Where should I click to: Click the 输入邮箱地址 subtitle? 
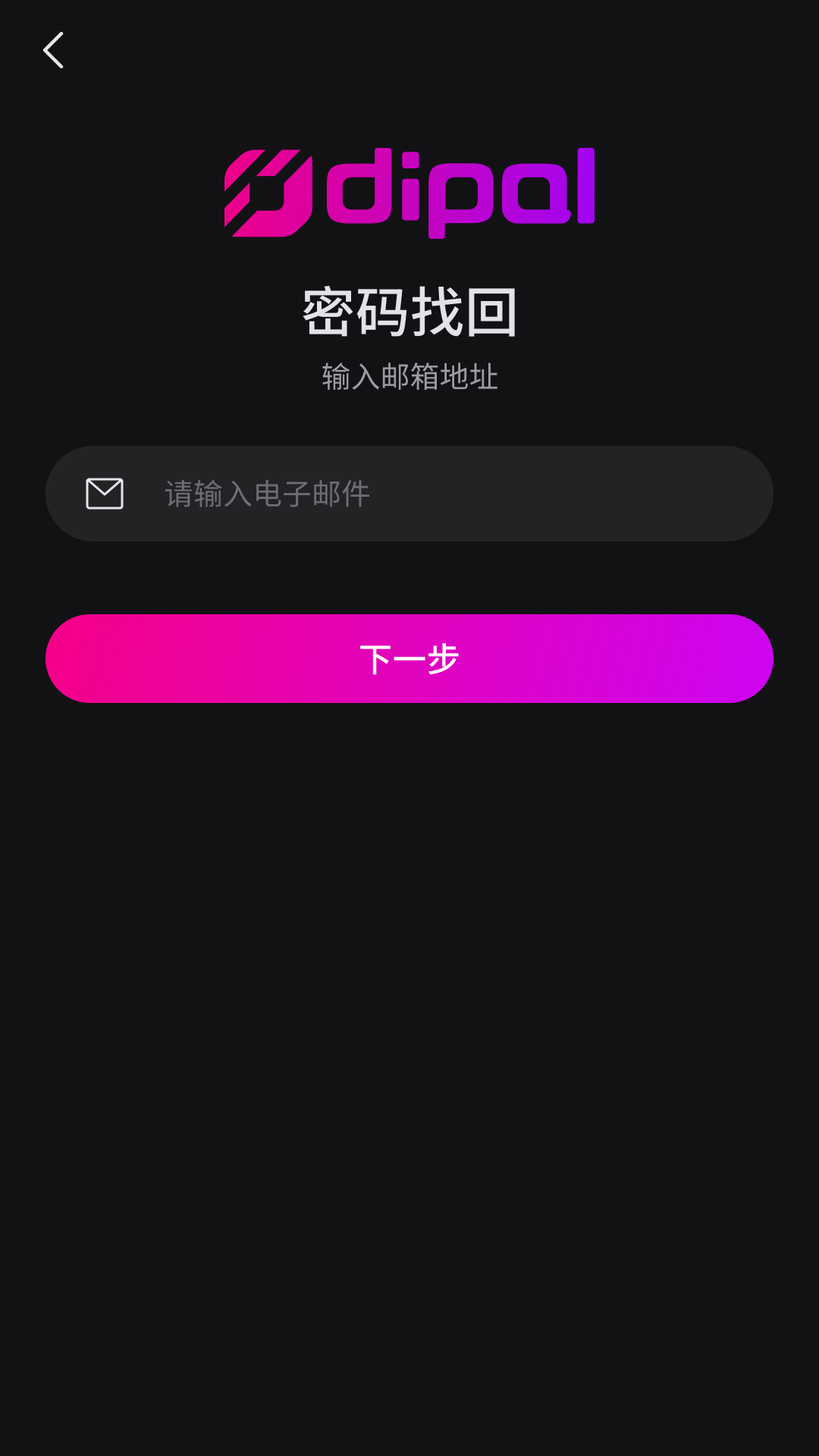[x=409, y=376]
